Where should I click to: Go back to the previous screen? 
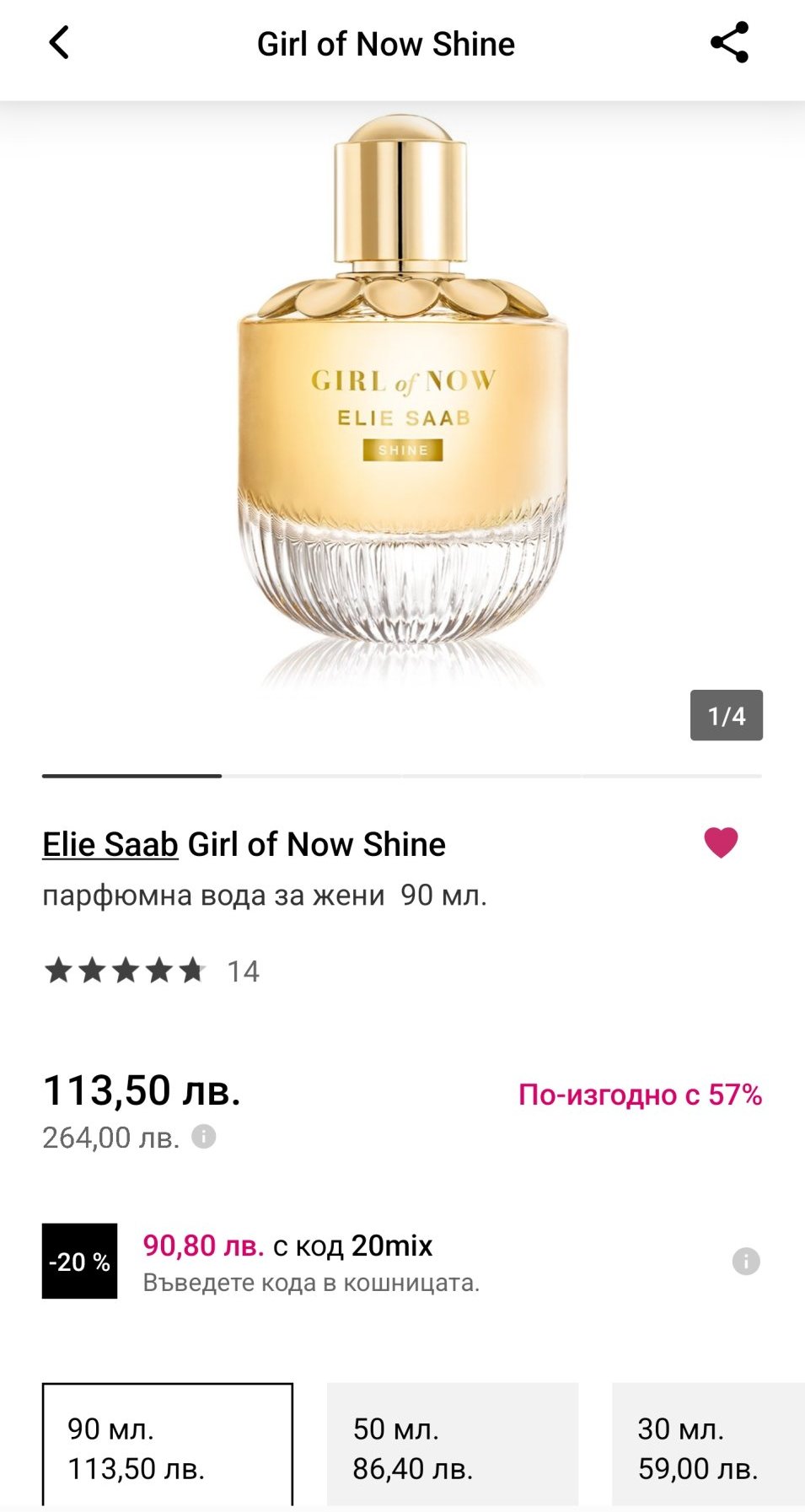(58, 42)
